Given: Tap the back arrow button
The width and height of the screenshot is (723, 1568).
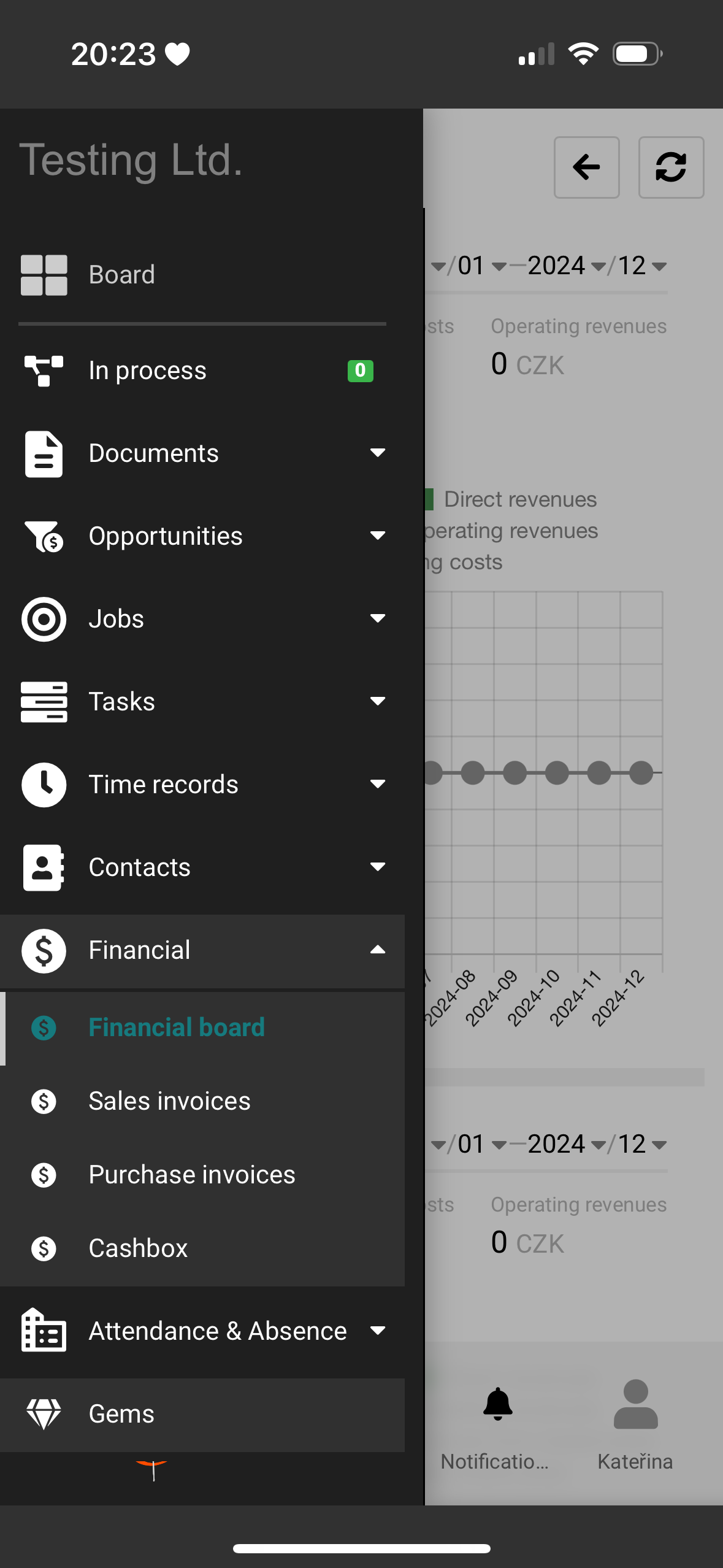Looking at the screenshot, I should [587, 167].
